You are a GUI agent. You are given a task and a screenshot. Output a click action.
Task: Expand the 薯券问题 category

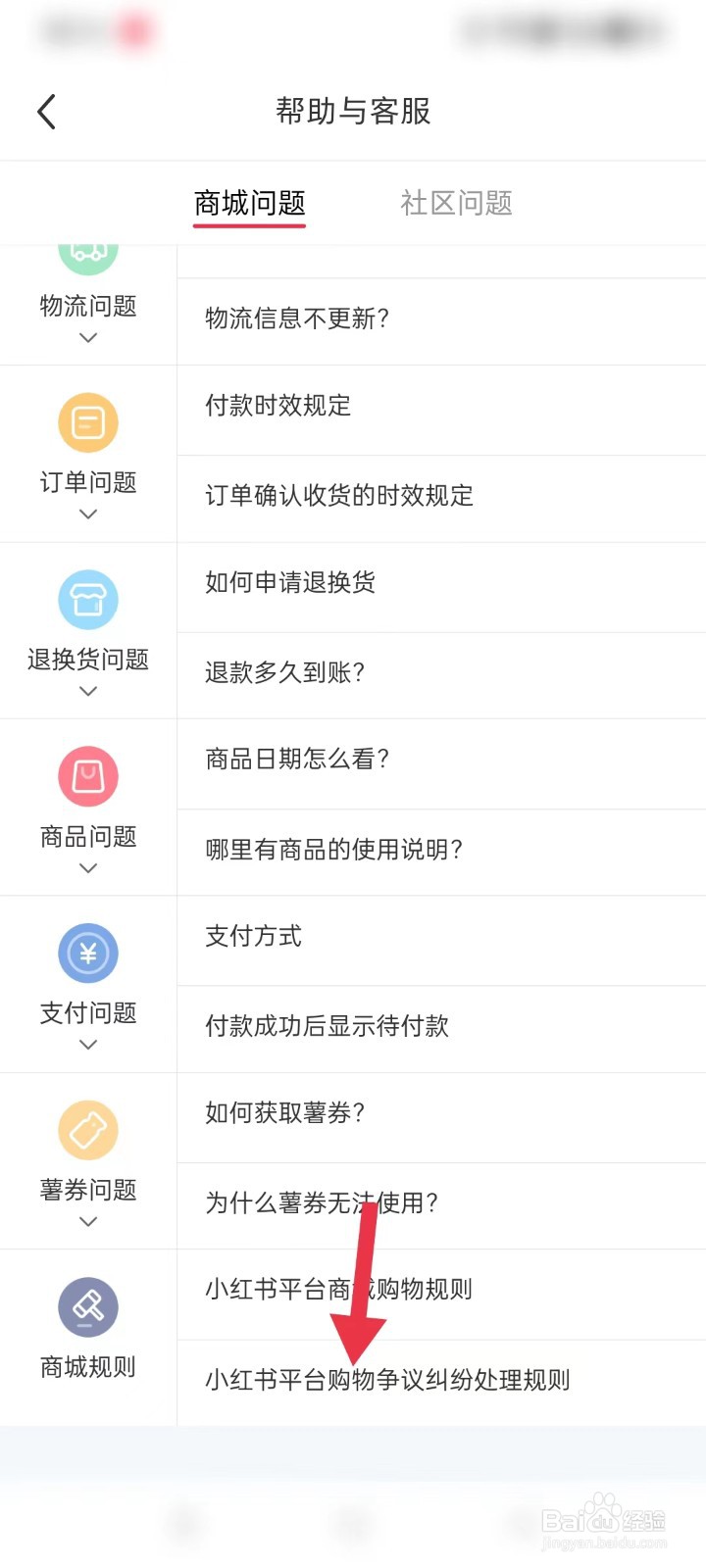[88, 1161]
